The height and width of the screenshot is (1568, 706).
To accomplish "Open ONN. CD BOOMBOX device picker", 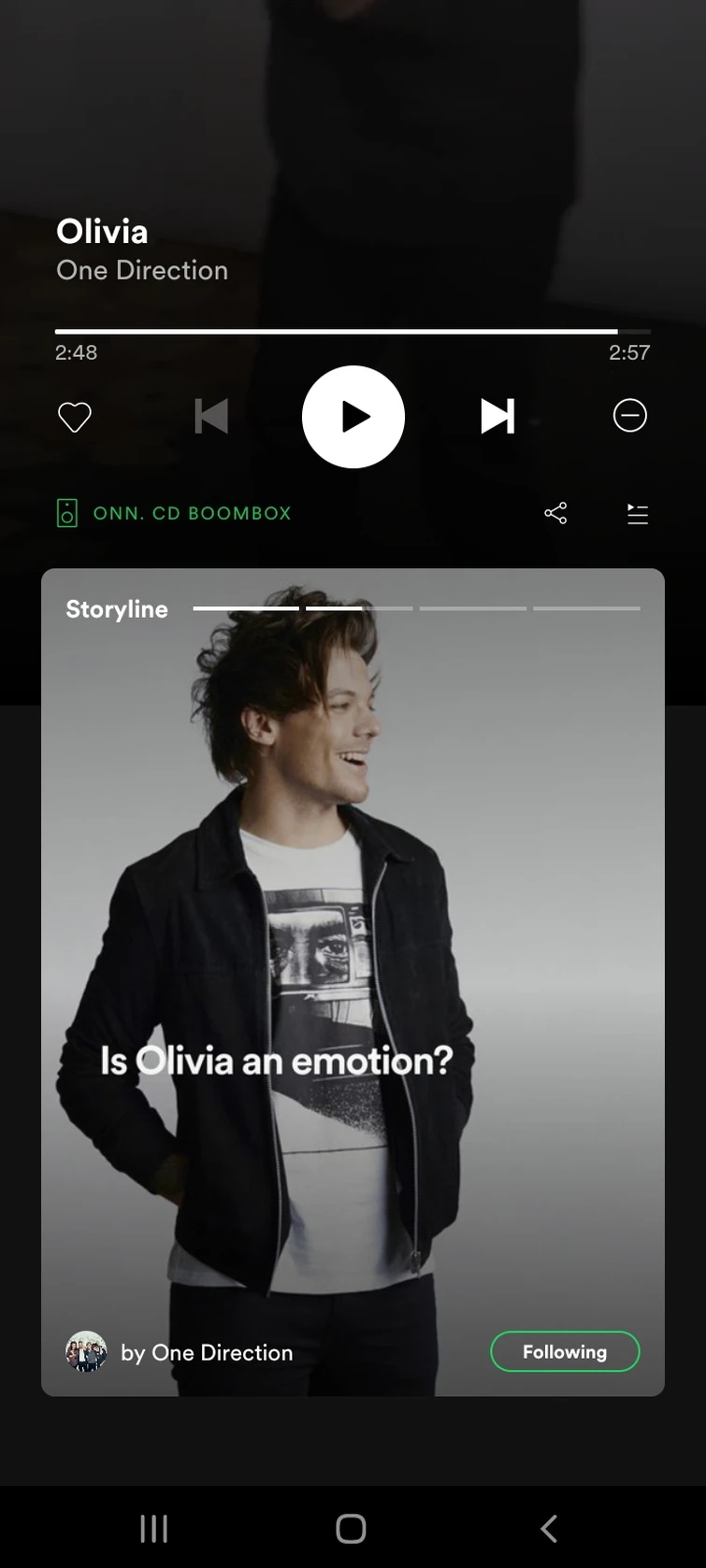I will 174,513.
